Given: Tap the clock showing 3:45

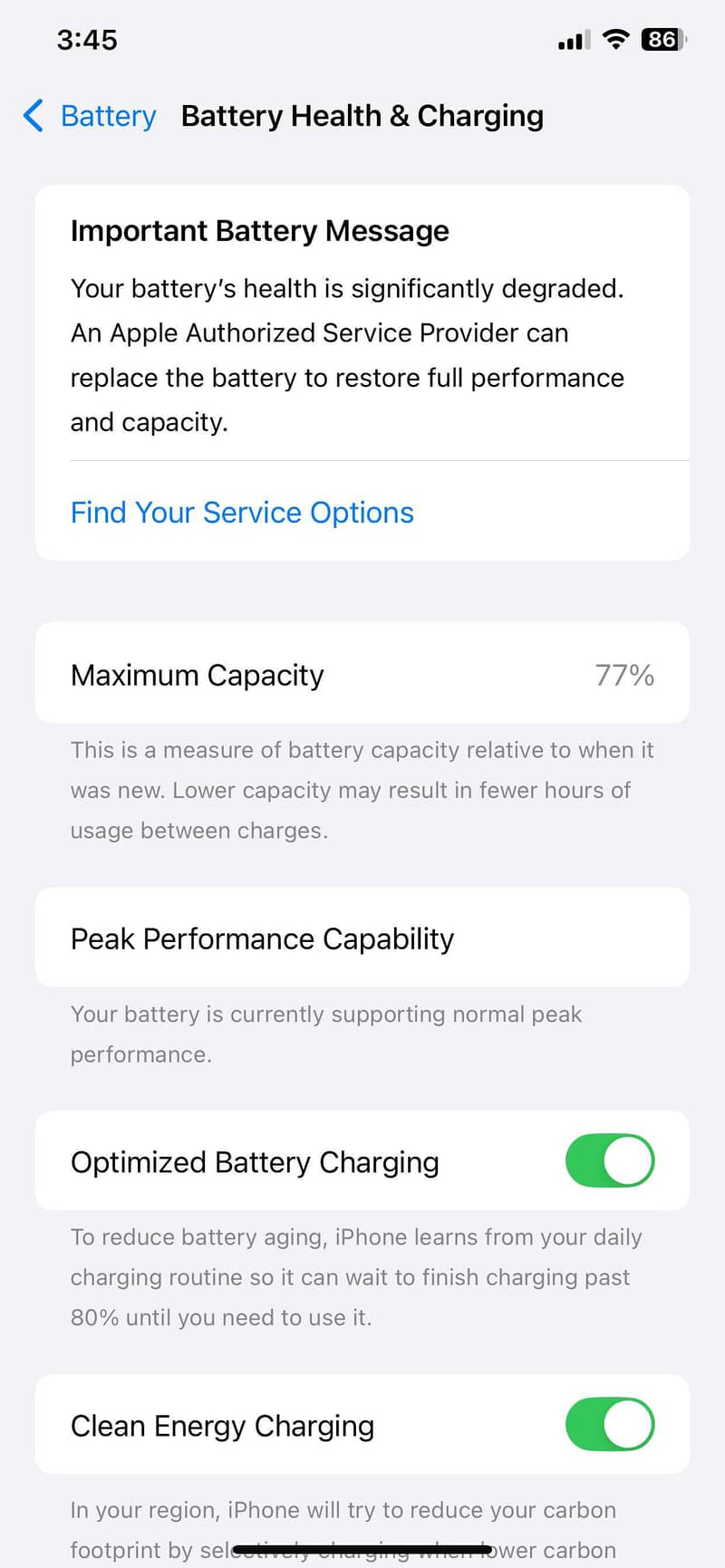Looking at the screenshot, I should click(x=87, y=39).
